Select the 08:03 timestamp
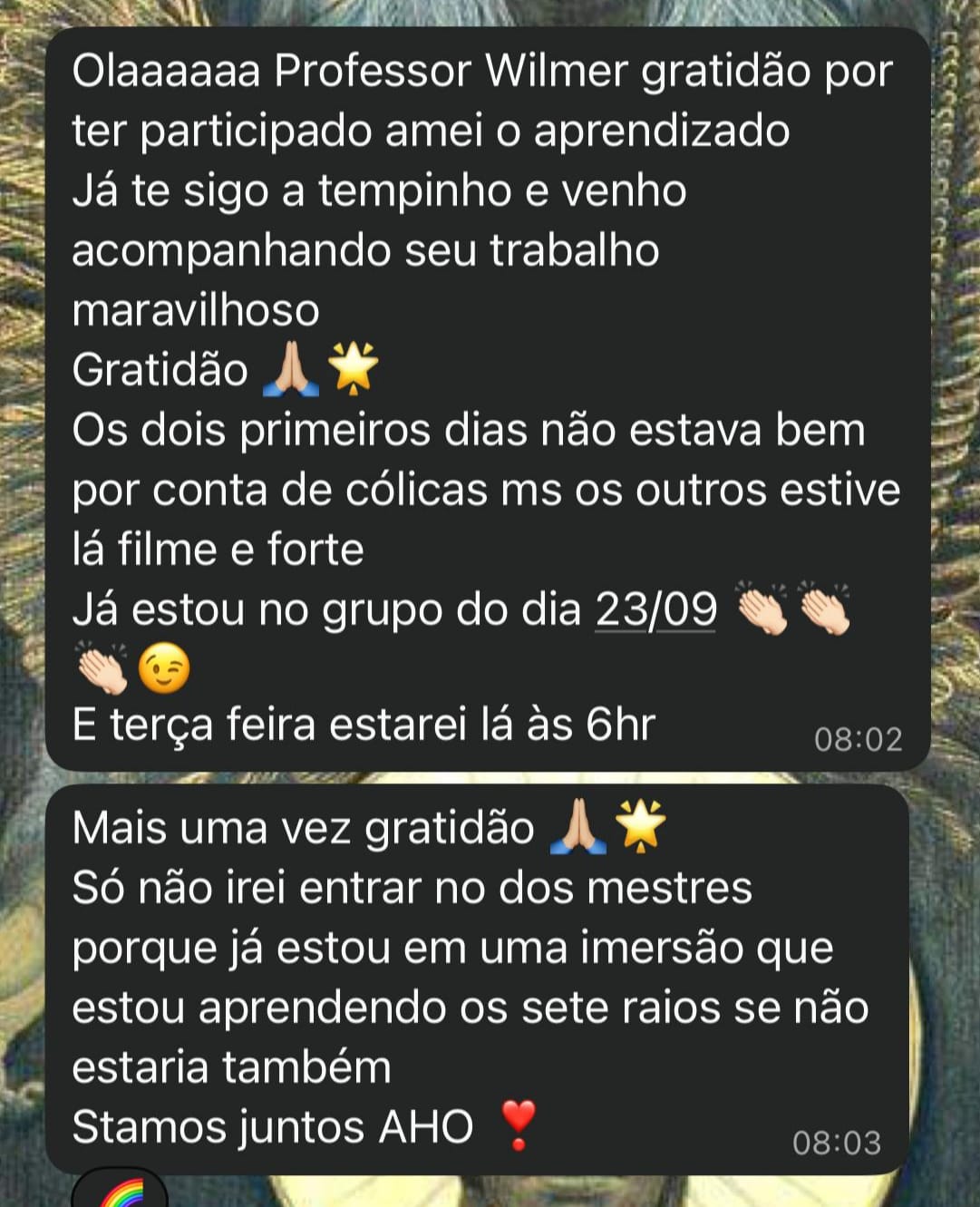The width and height of the screenshot is (980, 1207). (x=836, y=1142)
